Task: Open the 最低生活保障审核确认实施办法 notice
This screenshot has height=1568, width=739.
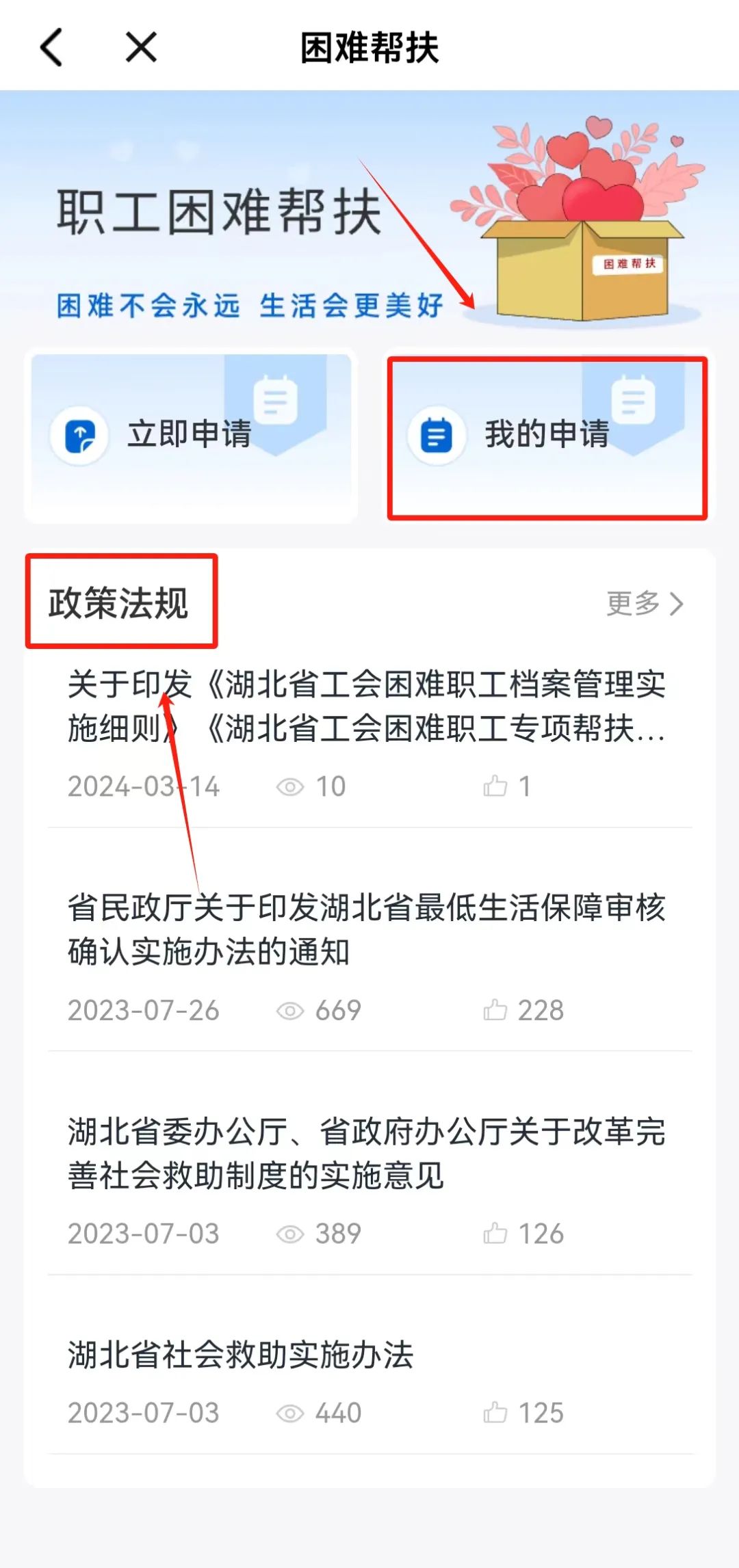Action: tap(367, 930)
